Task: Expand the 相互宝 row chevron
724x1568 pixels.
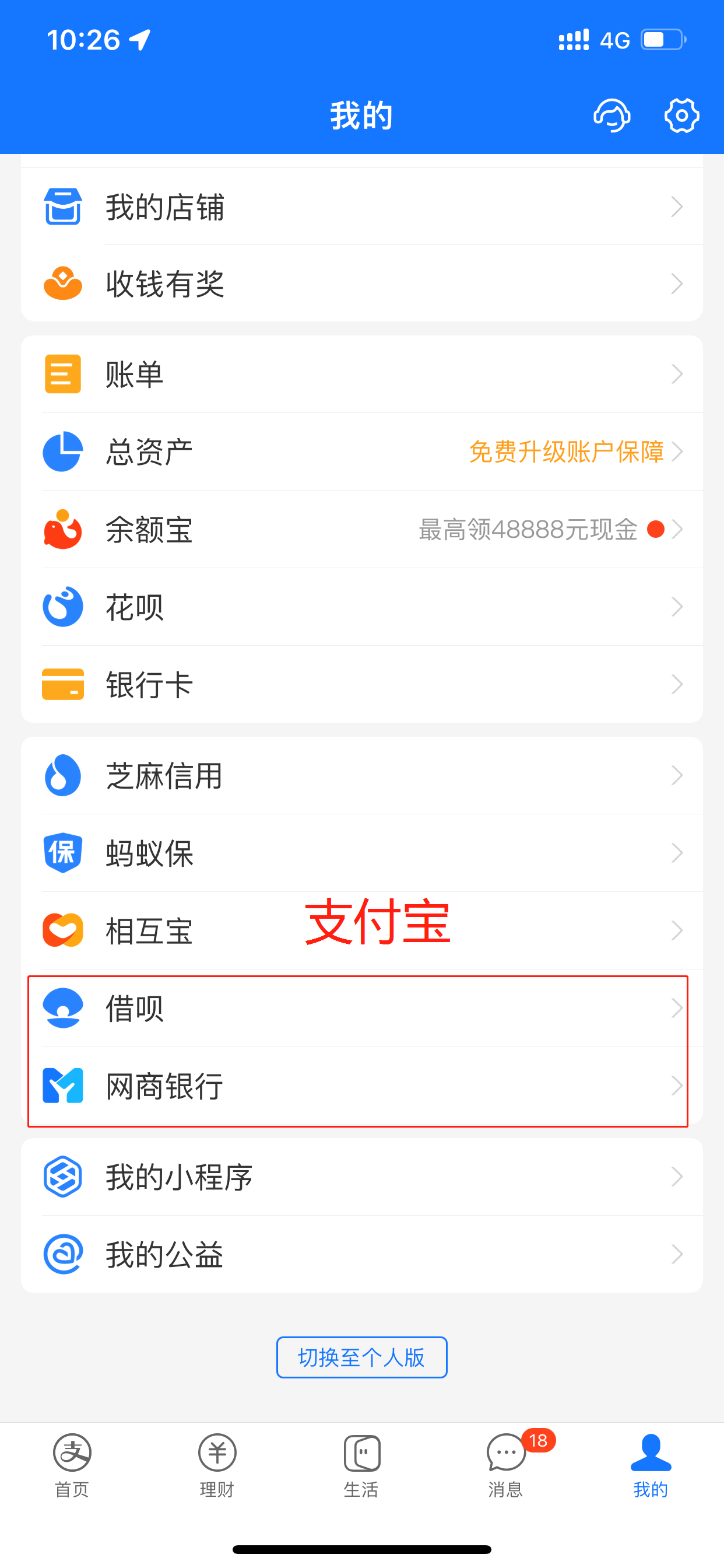Action: tap(677, 930)
